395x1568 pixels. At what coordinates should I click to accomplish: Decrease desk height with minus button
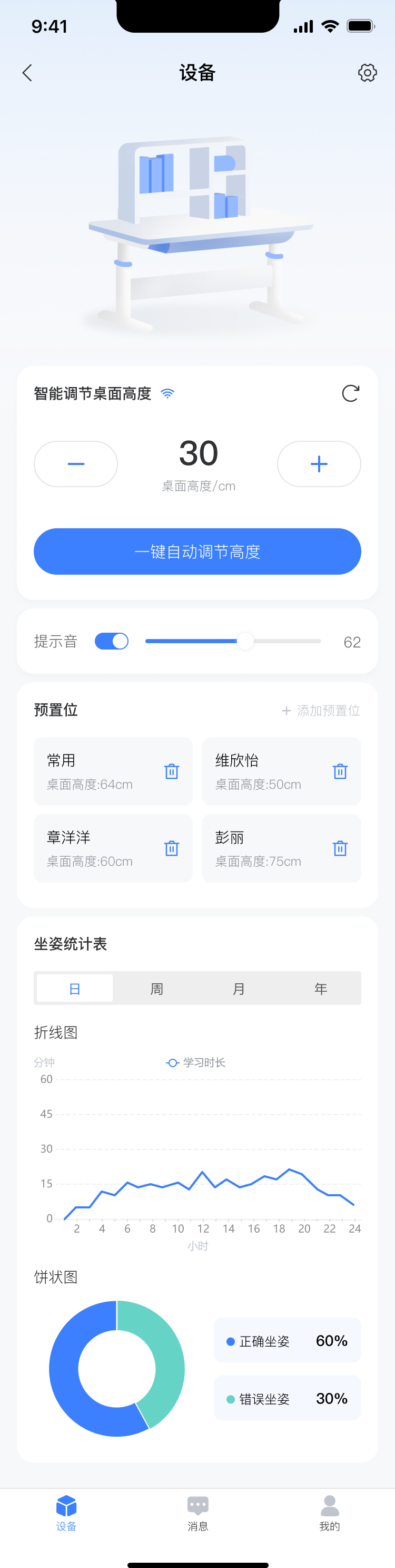tap(76, 464)
